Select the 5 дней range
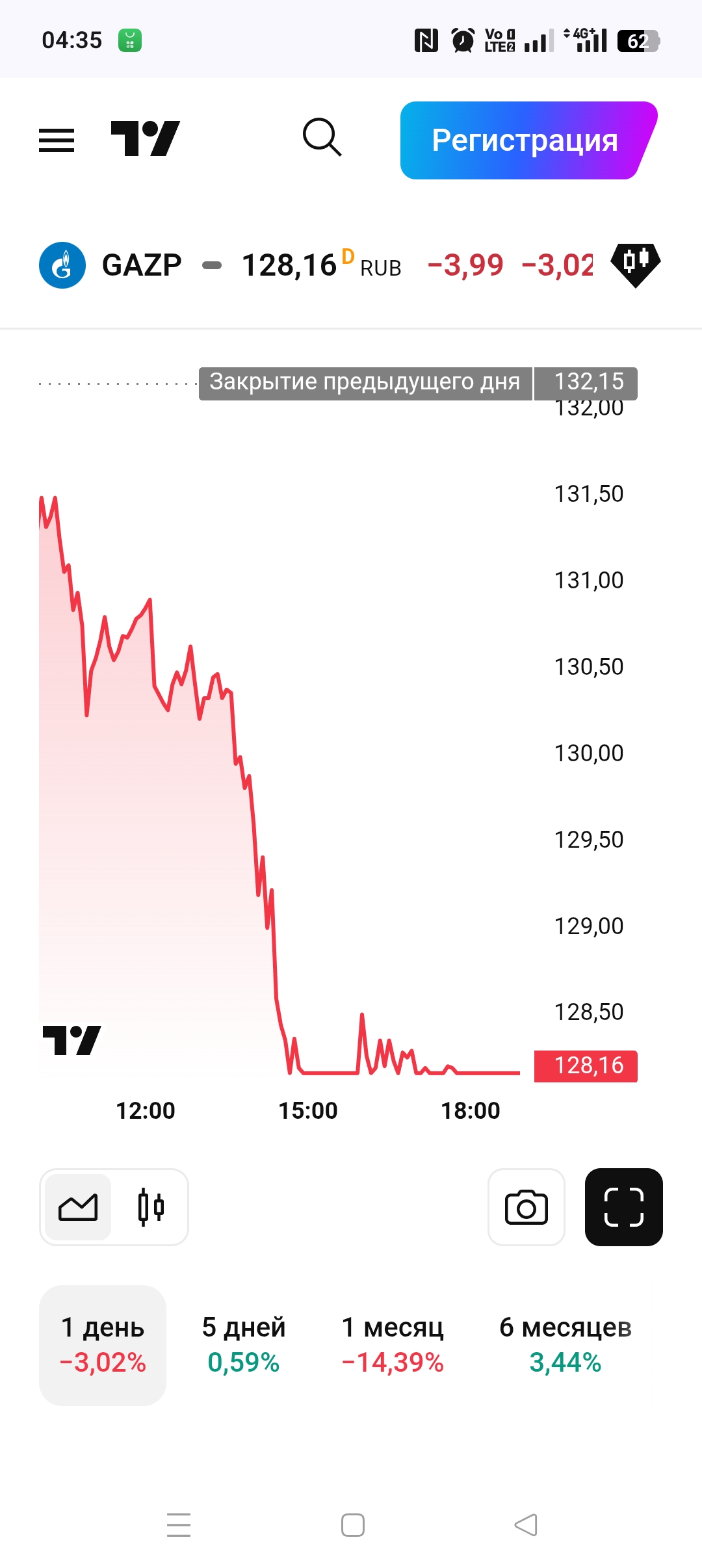This screenshot has height=1568, width=702. pos(244,1345)
